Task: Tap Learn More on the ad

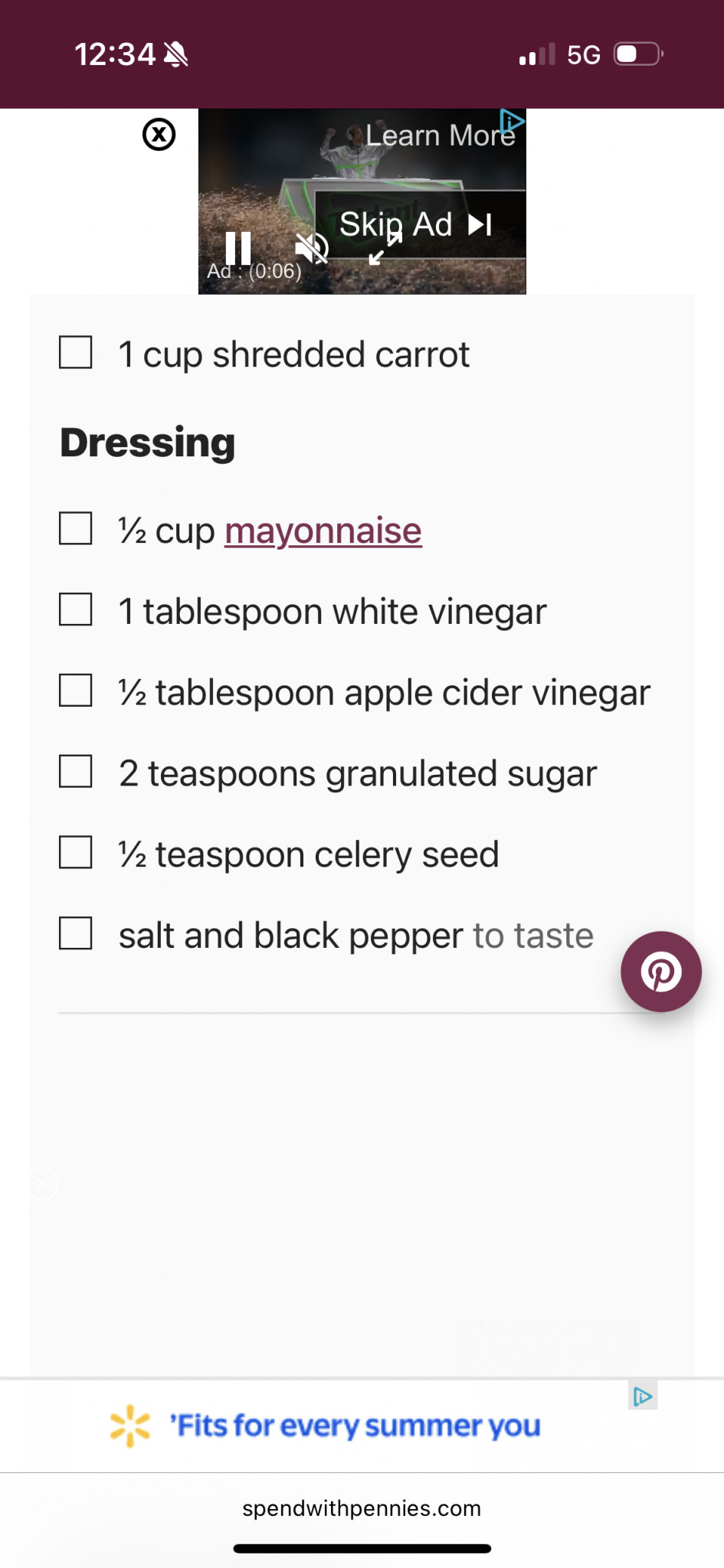Action: tap(440, 136)
